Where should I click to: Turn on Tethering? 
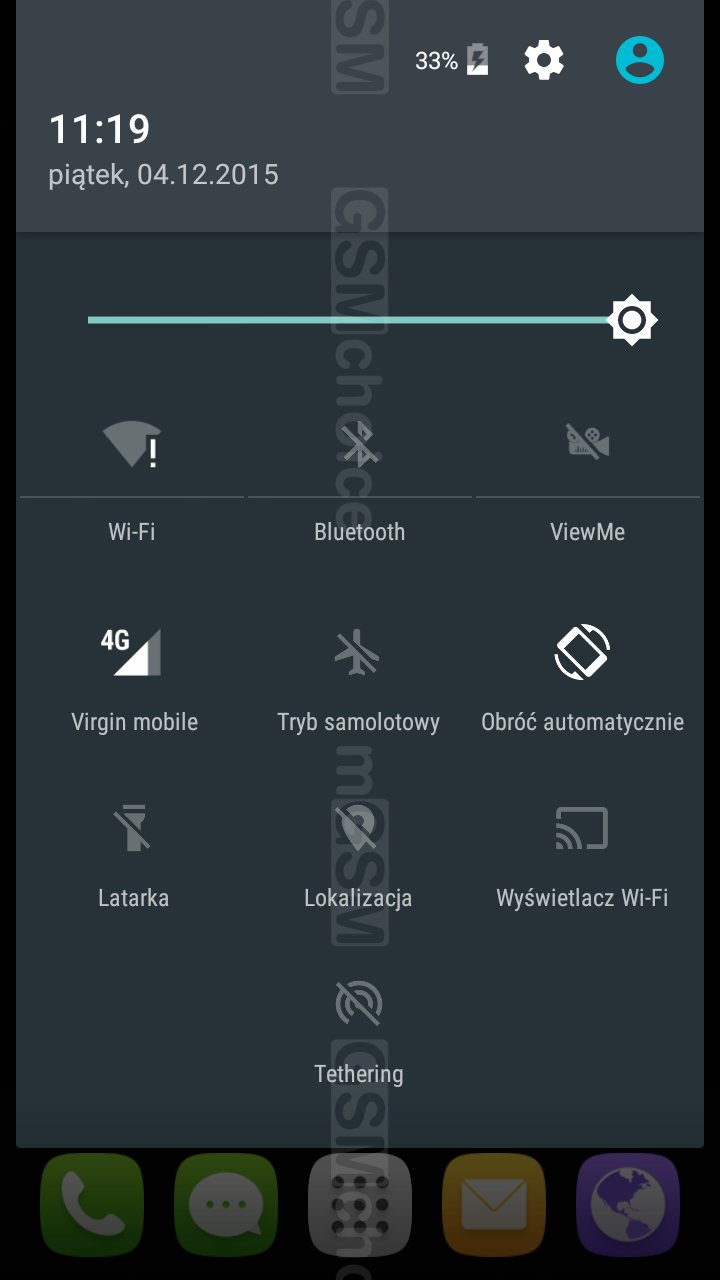(x=358, y=1003)
